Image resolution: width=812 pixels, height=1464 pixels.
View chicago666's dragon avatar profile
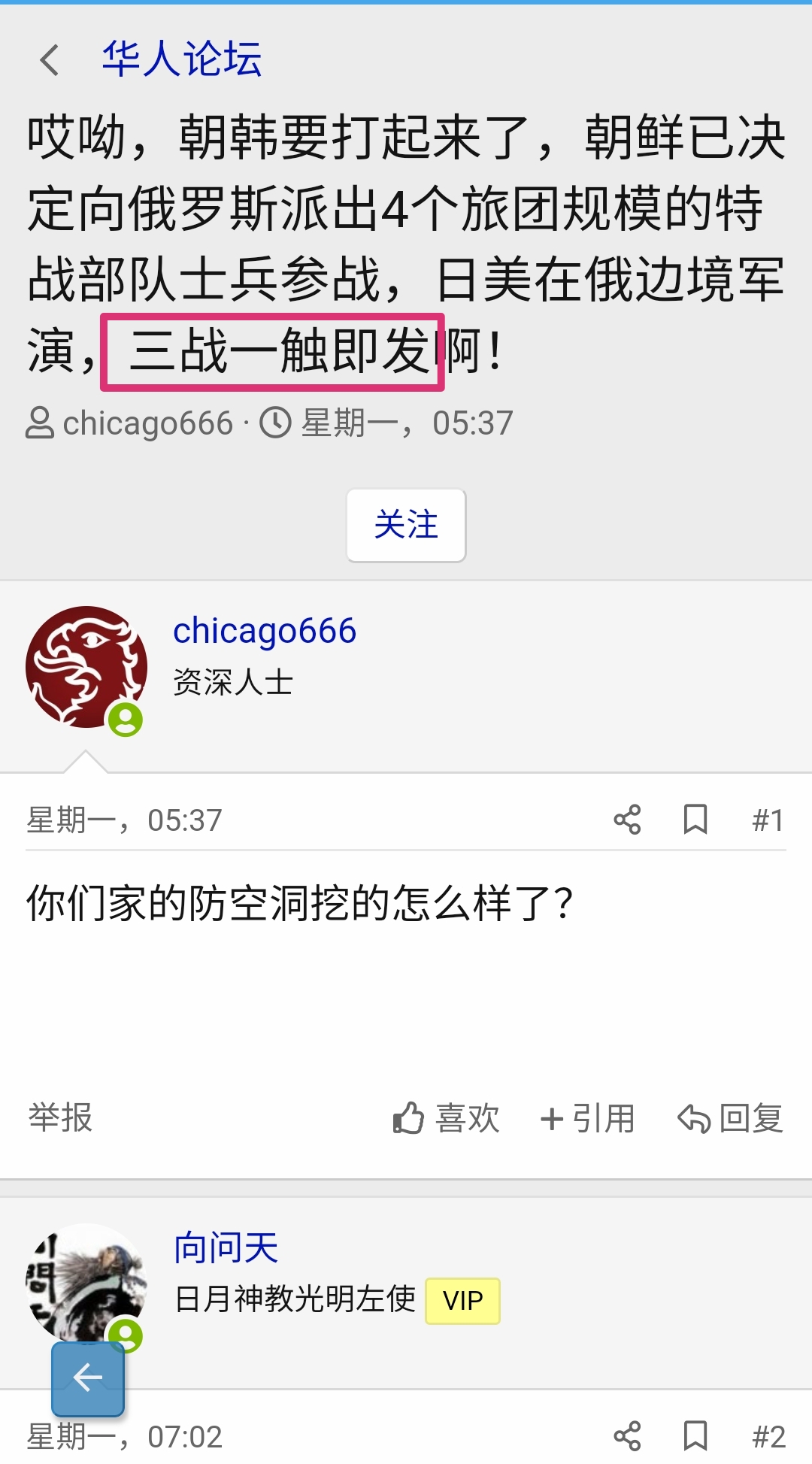[86, 667]
